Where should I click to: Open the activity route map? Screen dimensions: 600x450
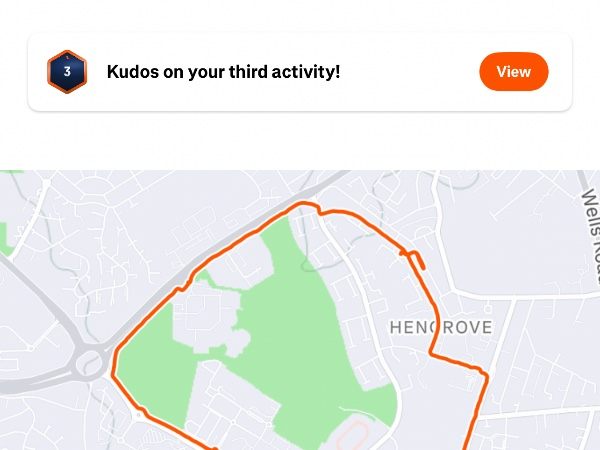coord(300,310)
